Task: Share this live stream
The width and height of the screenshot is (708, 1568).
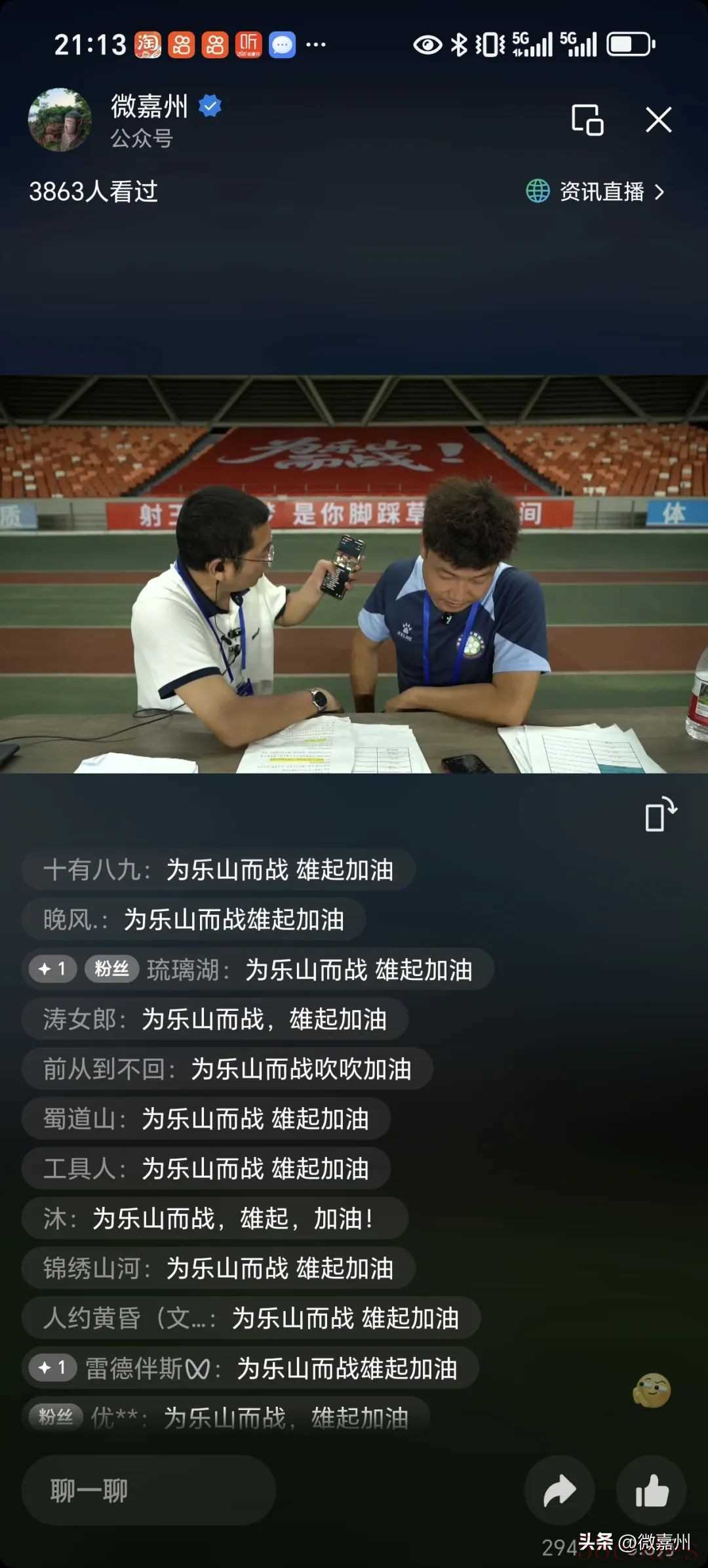Action: (x=559, y=1490)
